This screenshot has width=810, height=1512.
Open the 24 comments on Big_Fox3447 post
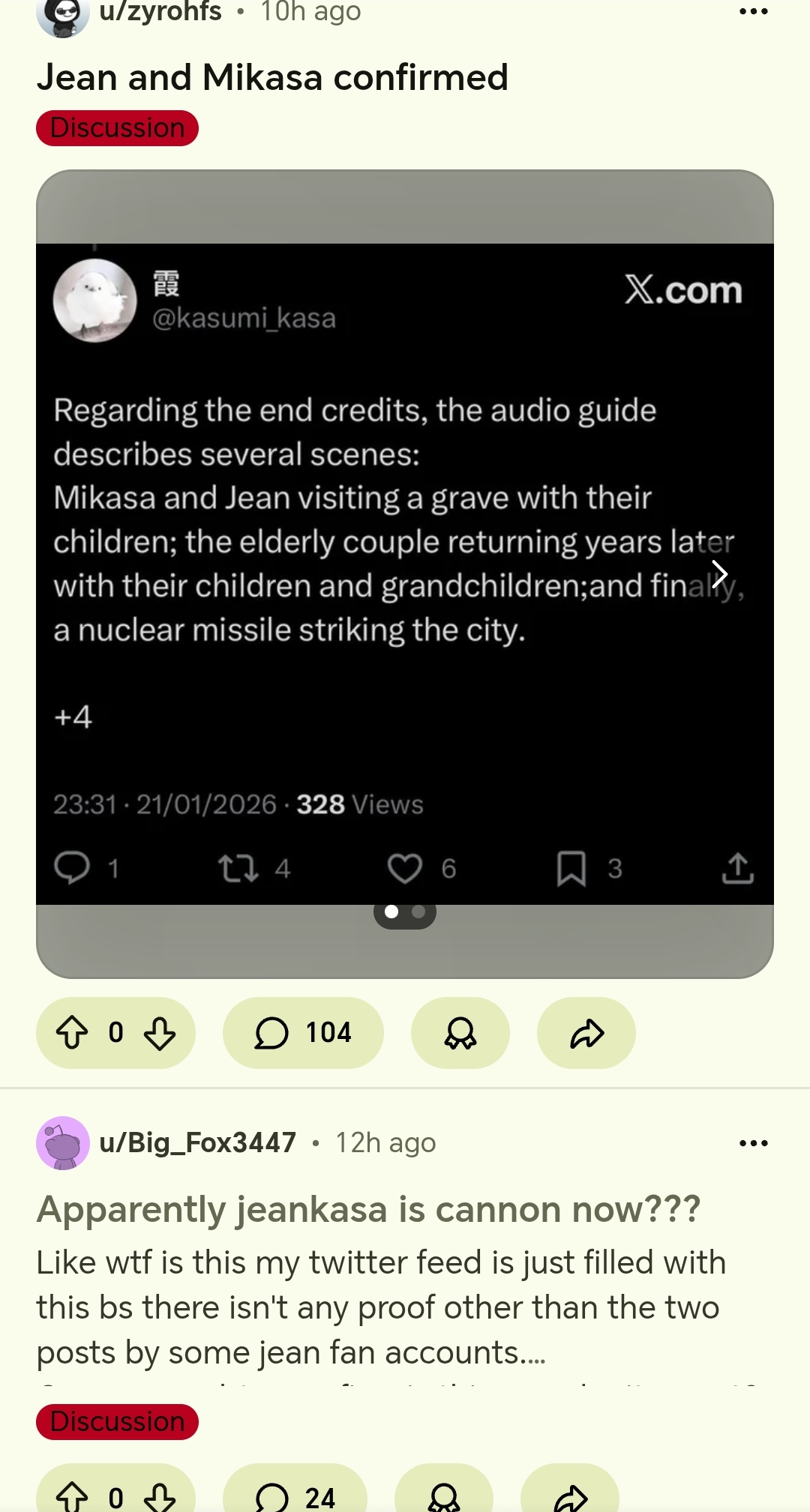(295, 1498)
